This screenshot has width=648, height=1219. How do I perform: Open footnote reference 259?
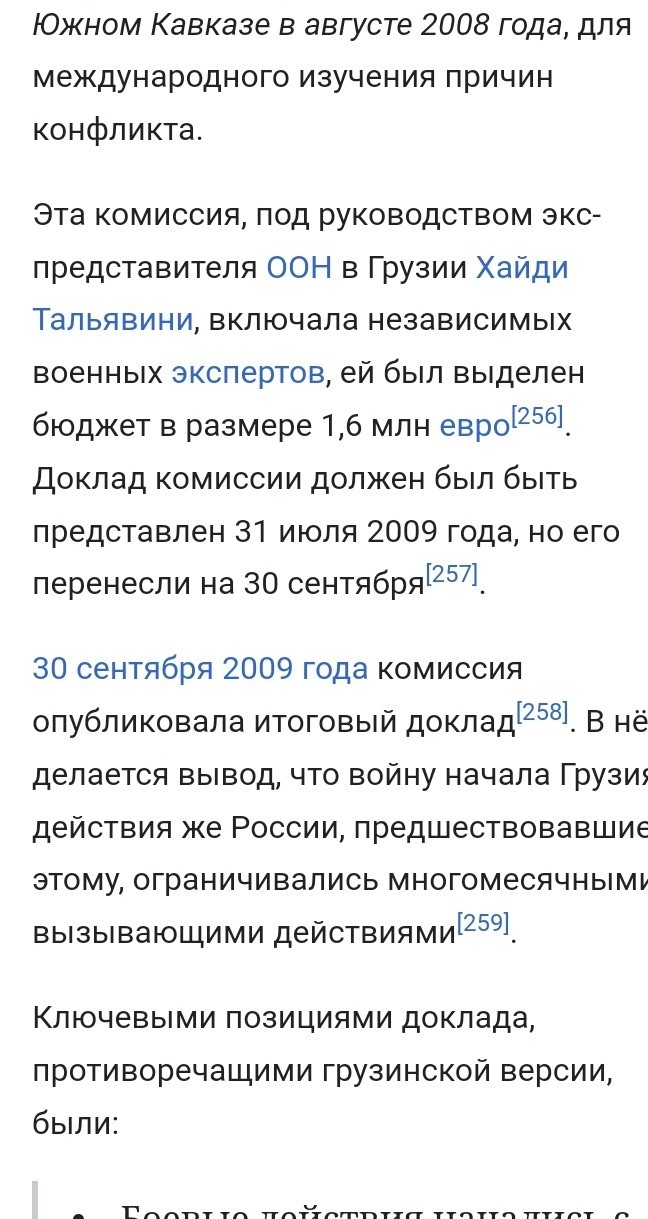coord(484,922)
